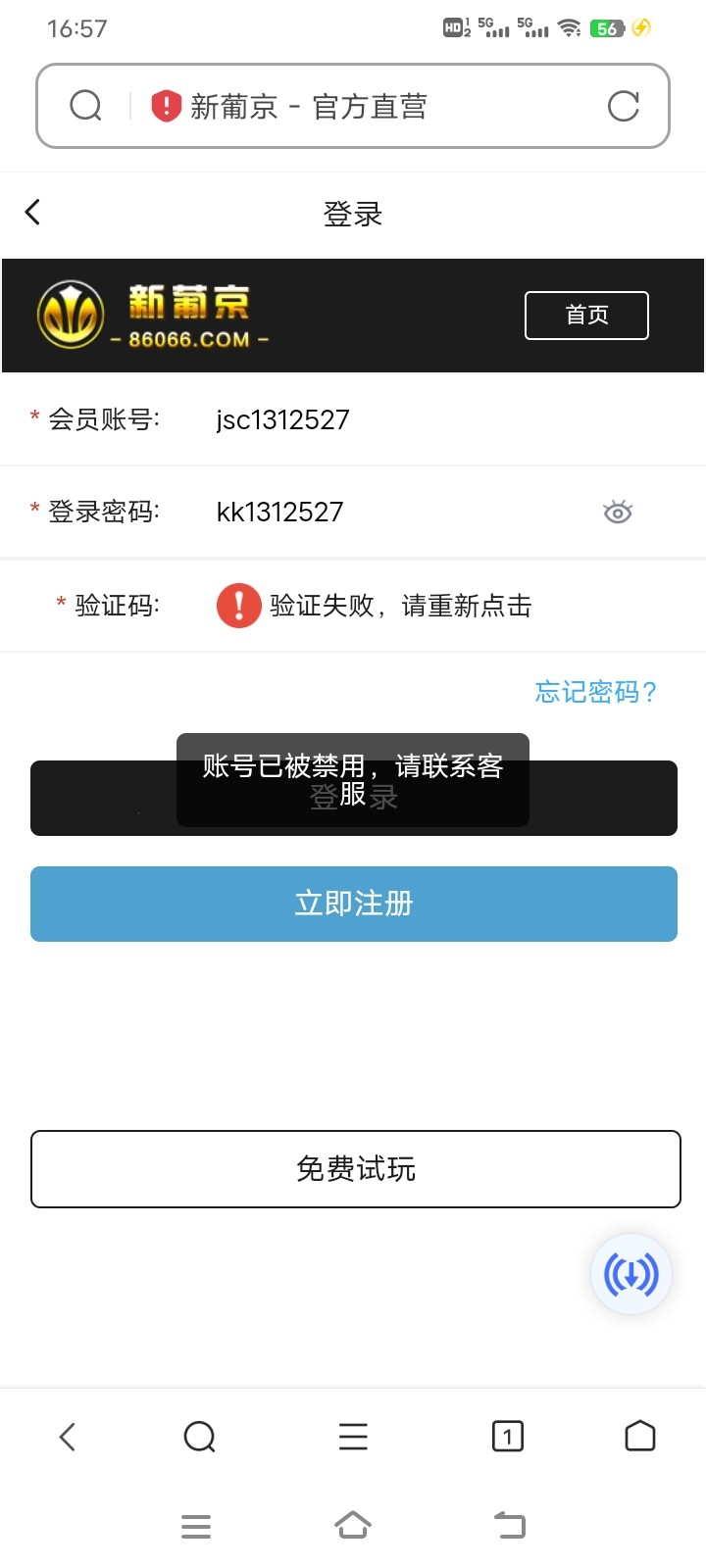Tap the browser address bar
Screen dimensions: 706x1568
tap(353, 106)
